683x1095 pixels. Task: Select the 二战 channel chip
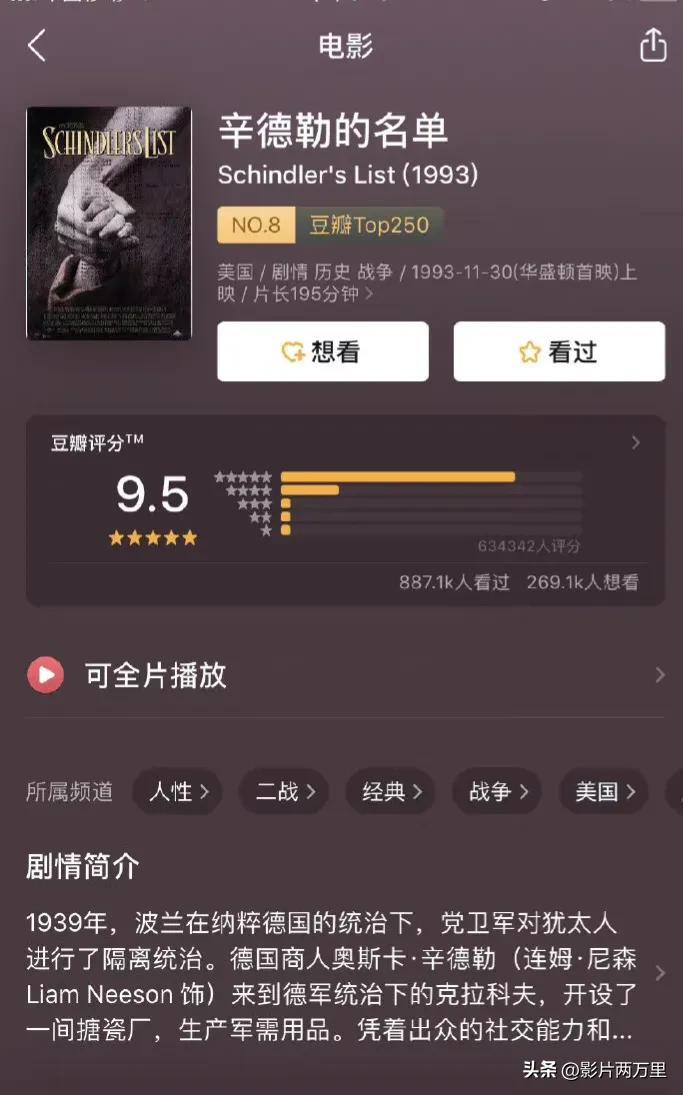click(284, 792)
